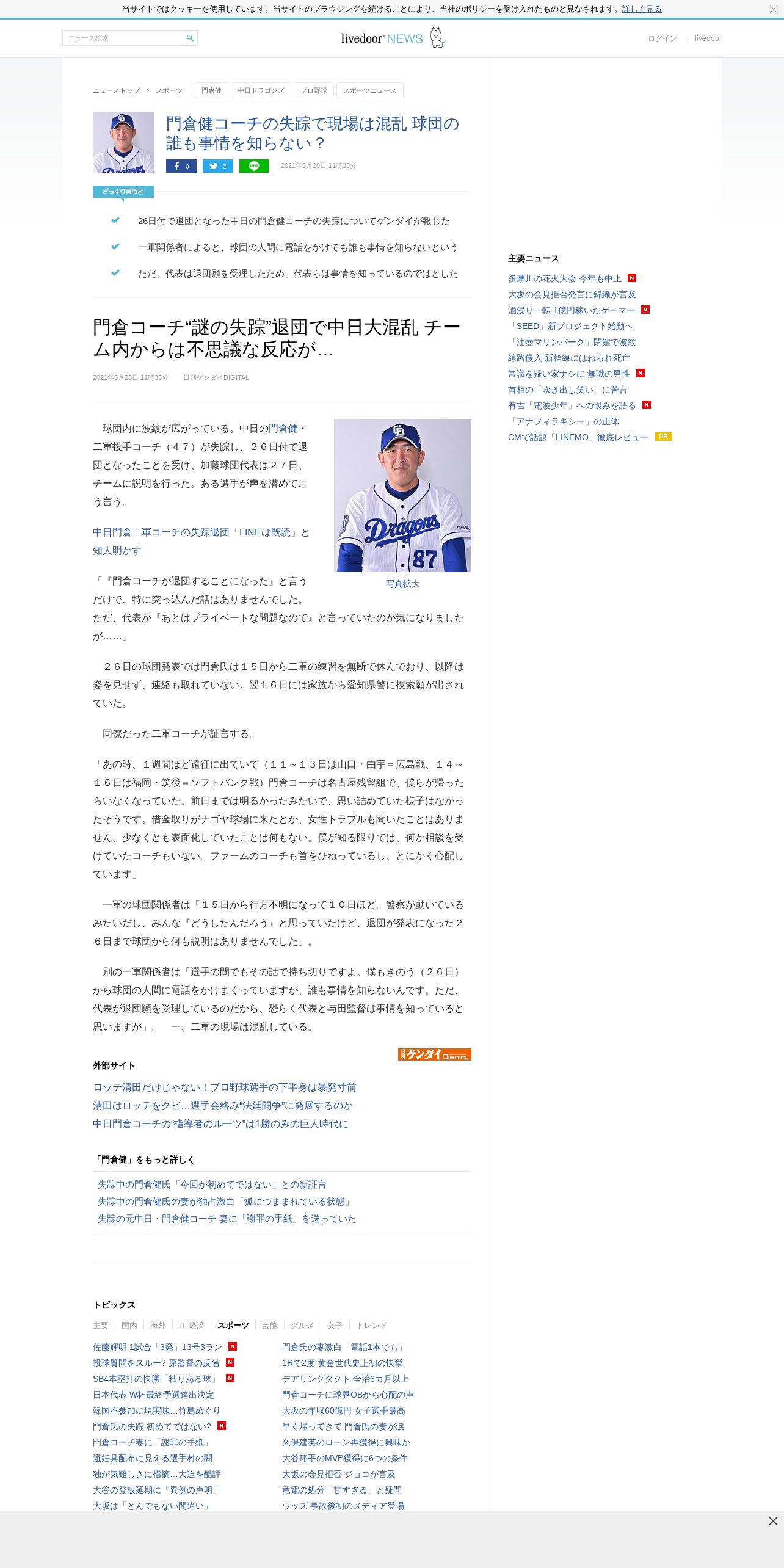Close the bottom ad banner

[772, 1521]
